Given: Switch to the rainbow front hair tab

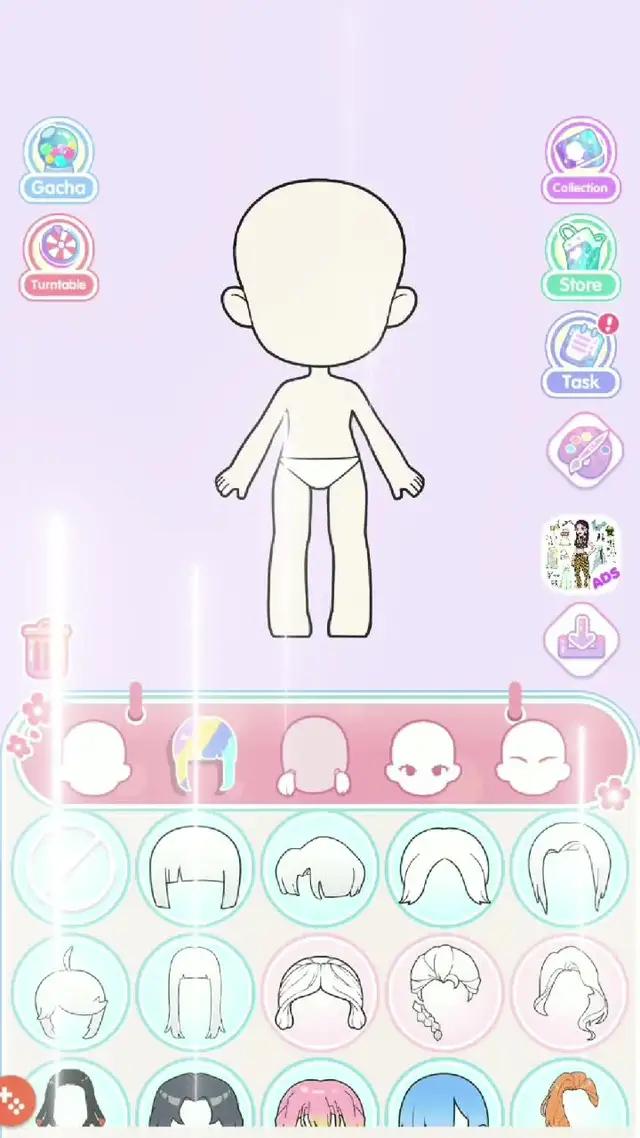Looking at the screenshot, I should (x=204, y=755).
